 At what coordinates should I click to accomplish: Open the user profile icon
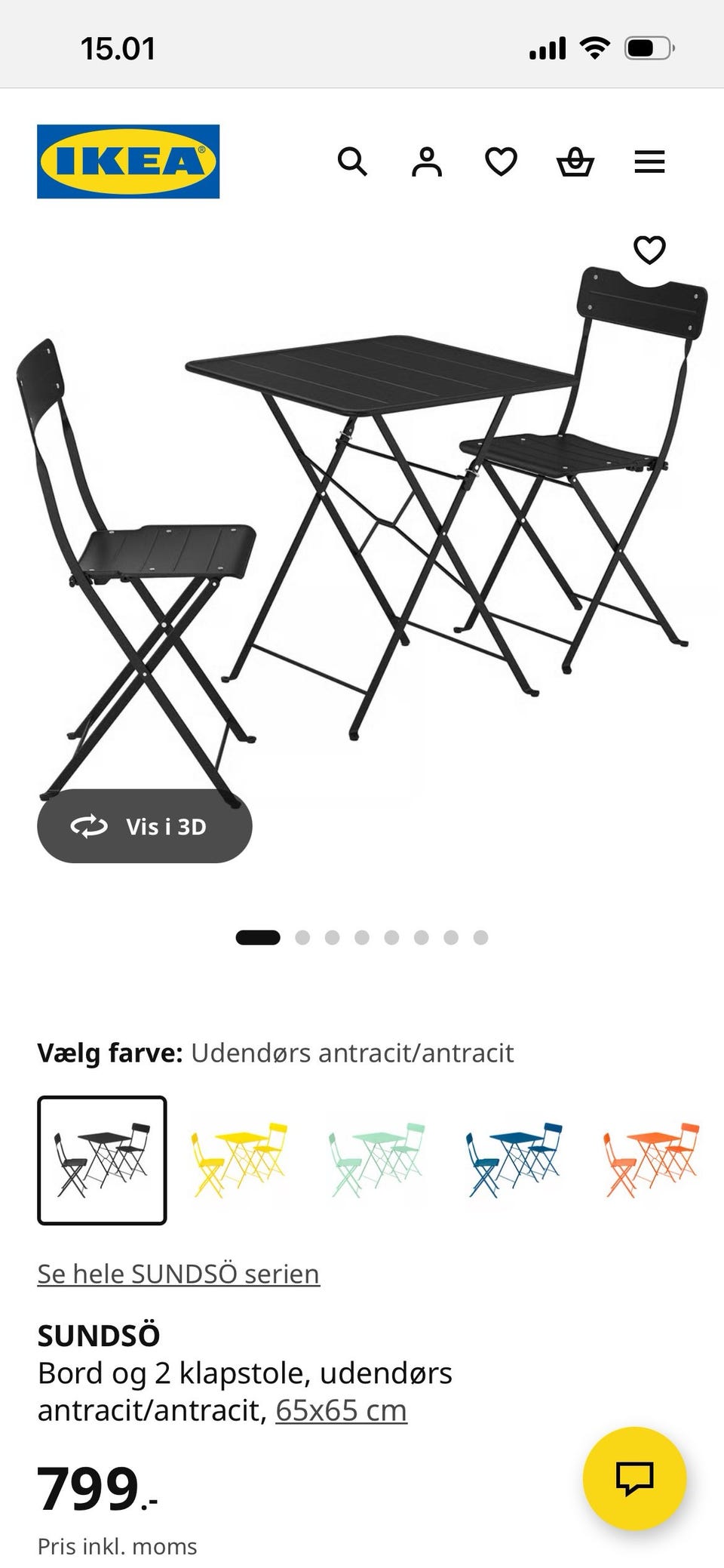[426, 161]
